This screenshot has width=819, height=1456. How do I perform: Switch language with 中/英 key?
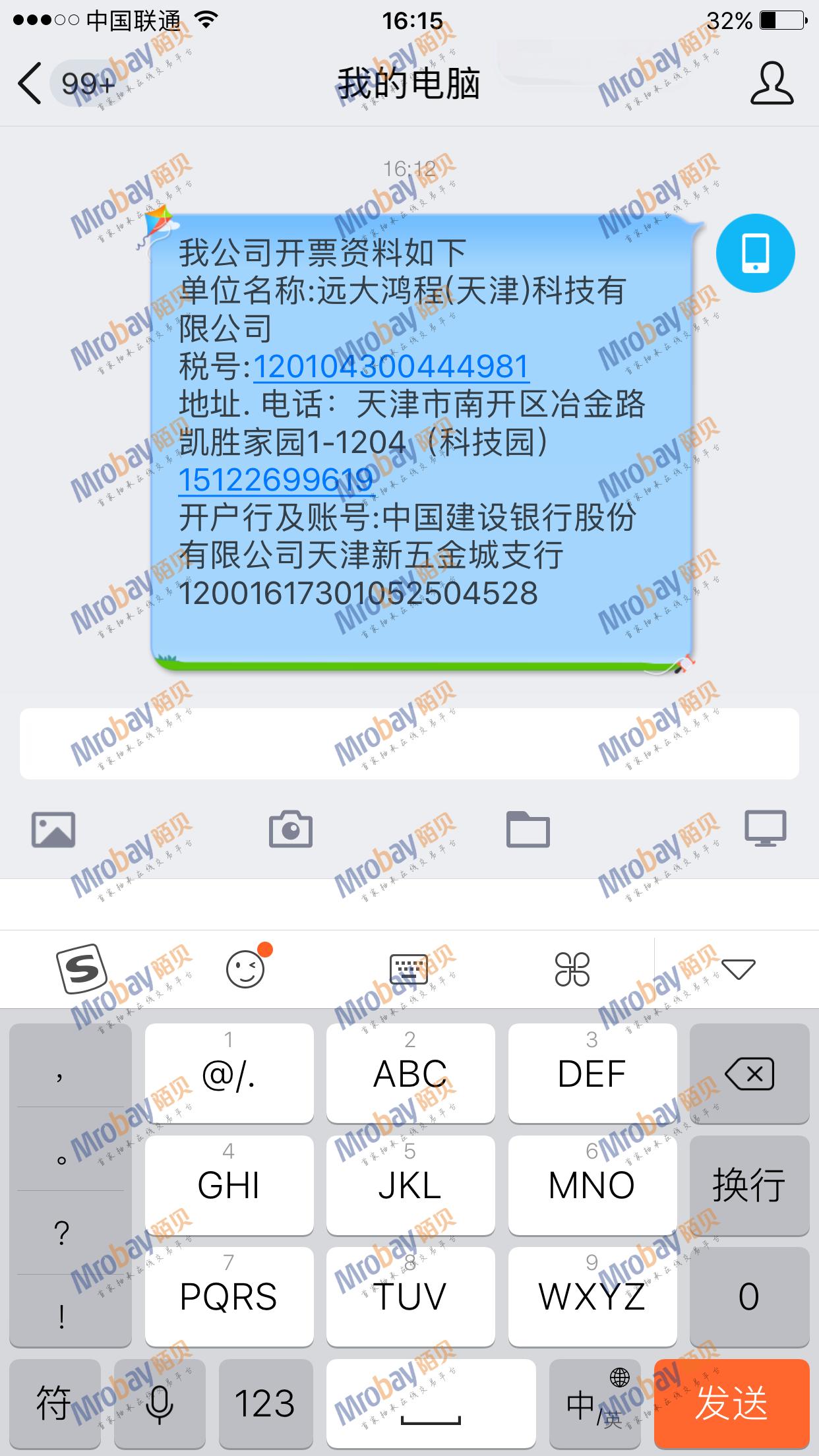tap(594, 1403)
